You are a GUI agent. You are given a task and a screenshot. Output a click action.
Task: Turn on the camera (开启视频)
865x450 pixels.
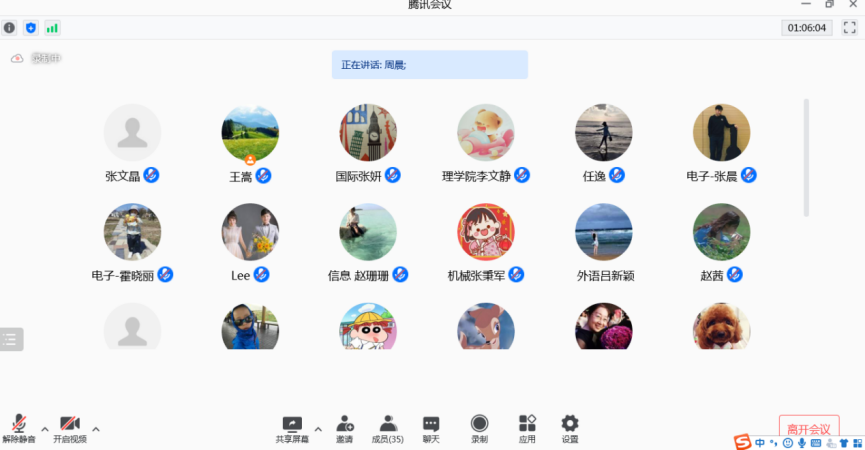[69, 427]
